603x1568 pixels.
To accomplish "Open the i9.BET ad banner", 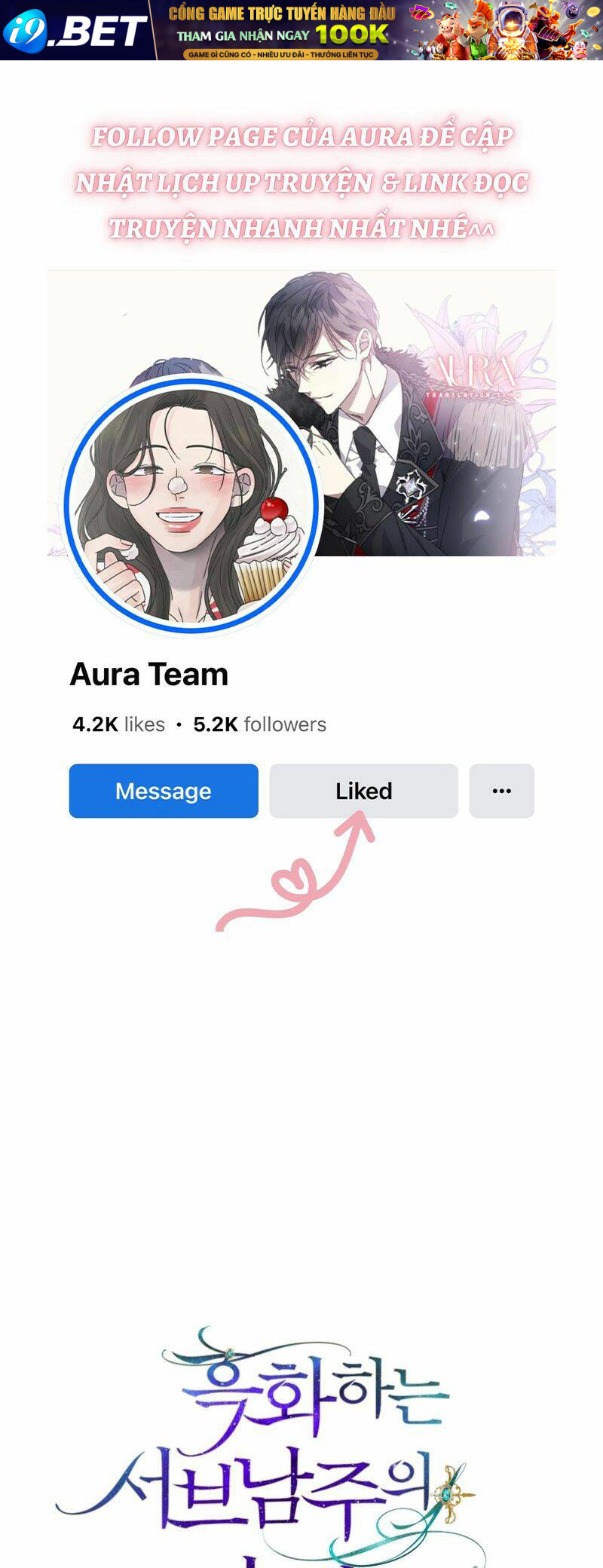I will click(x=301, y=30).
